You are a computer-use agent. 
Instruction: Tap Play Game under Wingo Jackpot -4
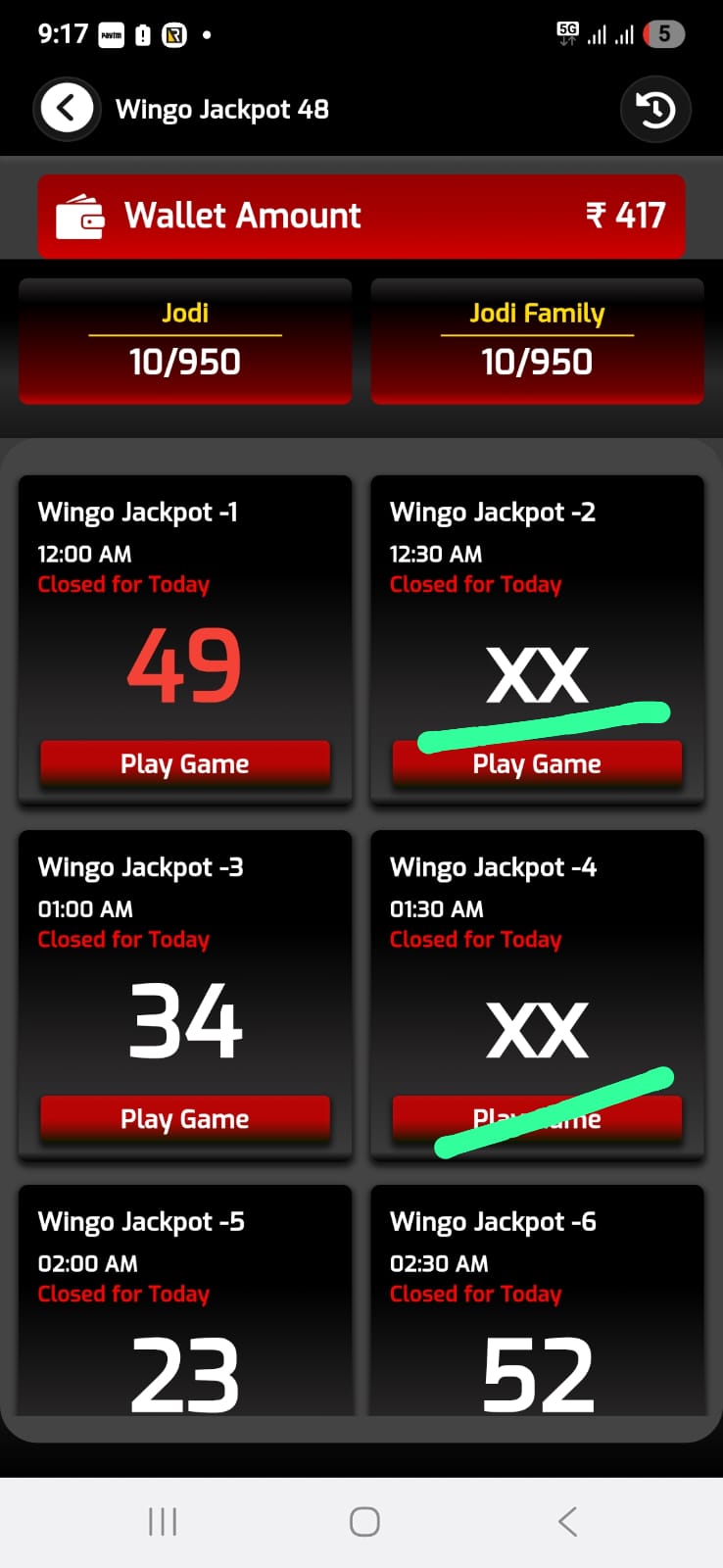tap(537, 1118)
